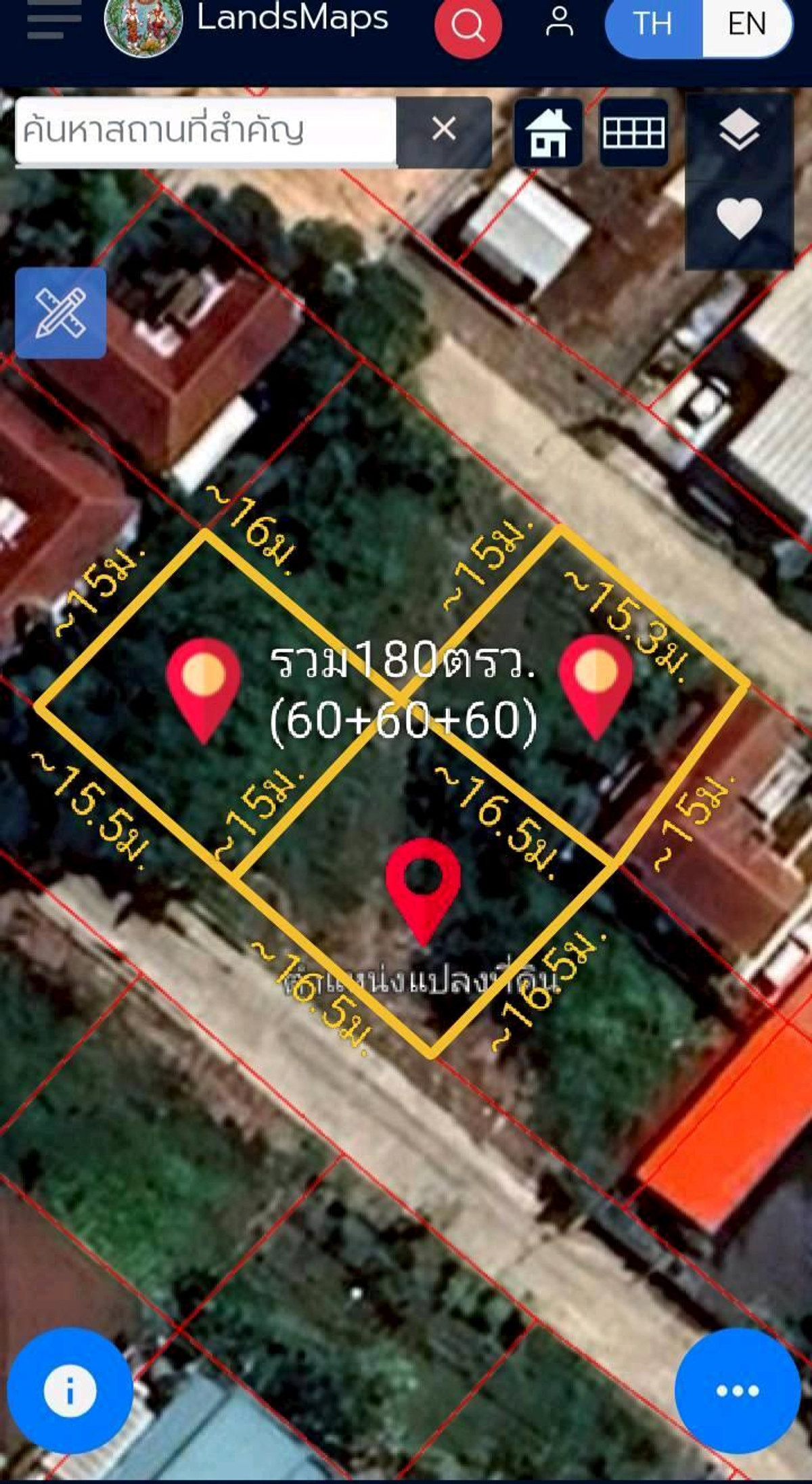The image size is (812, 1484).
Task: Tap the heart favorites icon
Action: coord(739,218)
